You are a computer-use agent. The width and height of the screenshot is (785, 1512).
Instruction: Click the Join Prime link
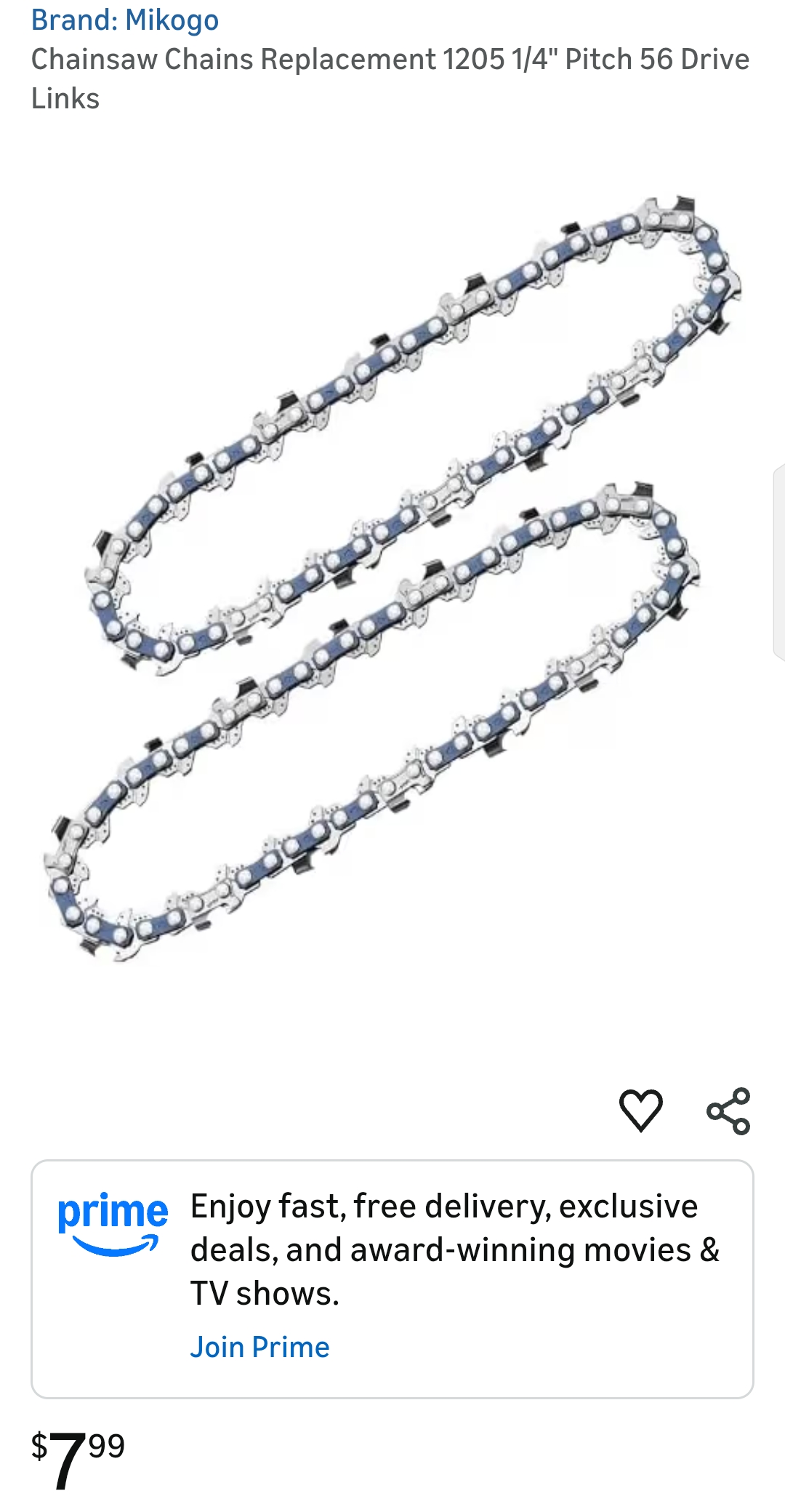click(x=261, y=1346)
